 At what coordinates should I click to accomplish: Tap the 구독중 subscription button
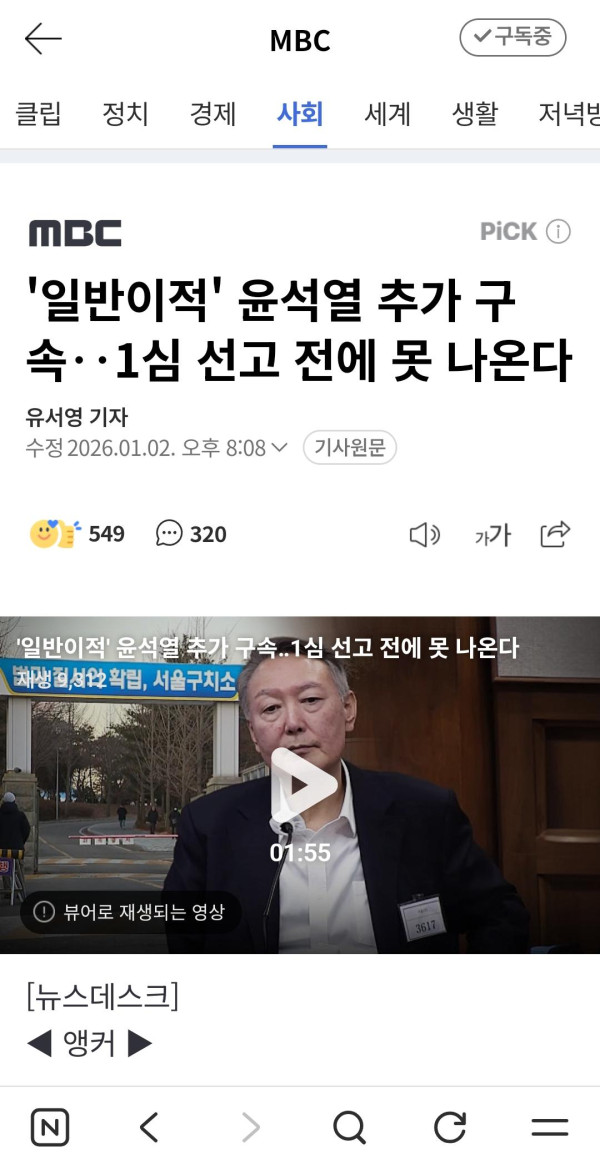tap(513, 38)
